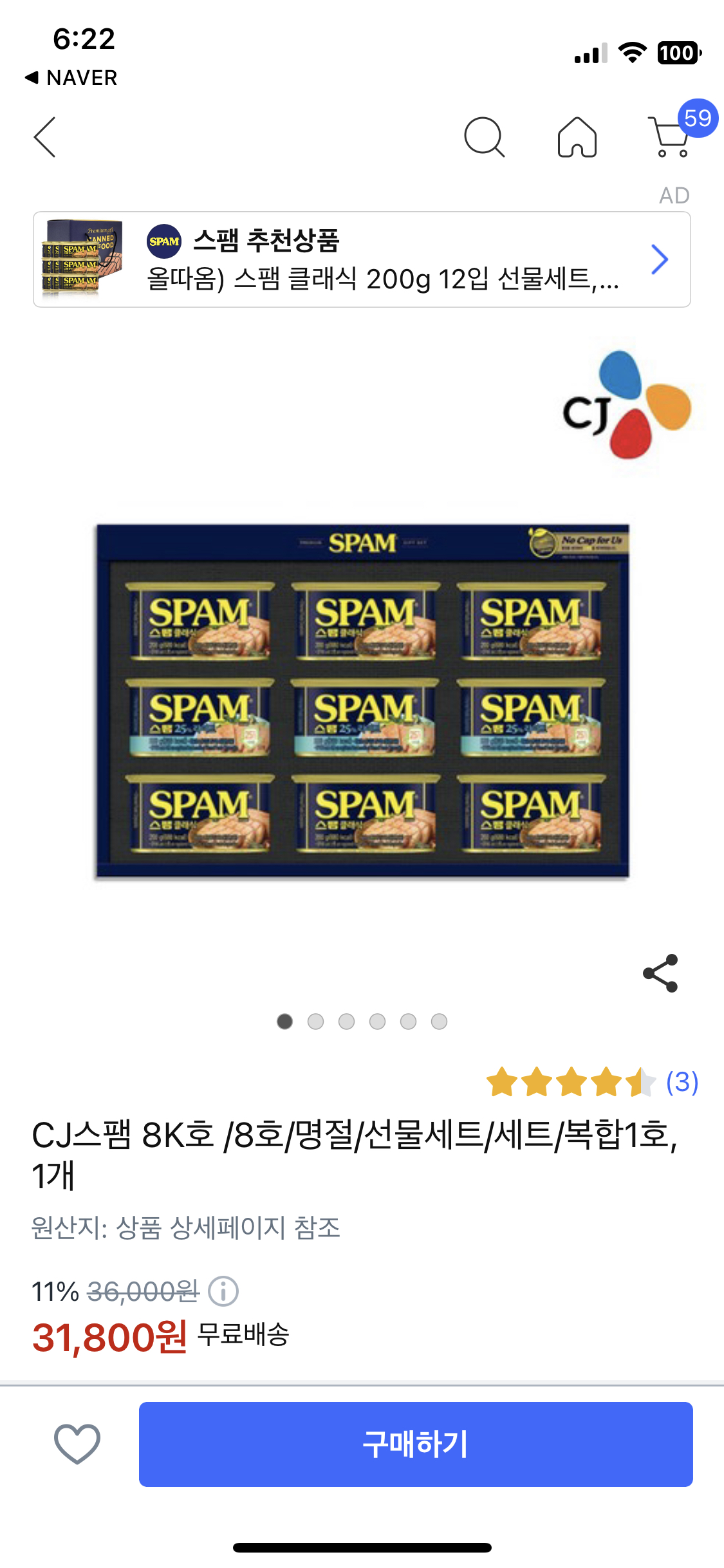Open the 스팸 추천상품 ad banner
Screen dimensions: 724x1568
(x=362, y=259)
